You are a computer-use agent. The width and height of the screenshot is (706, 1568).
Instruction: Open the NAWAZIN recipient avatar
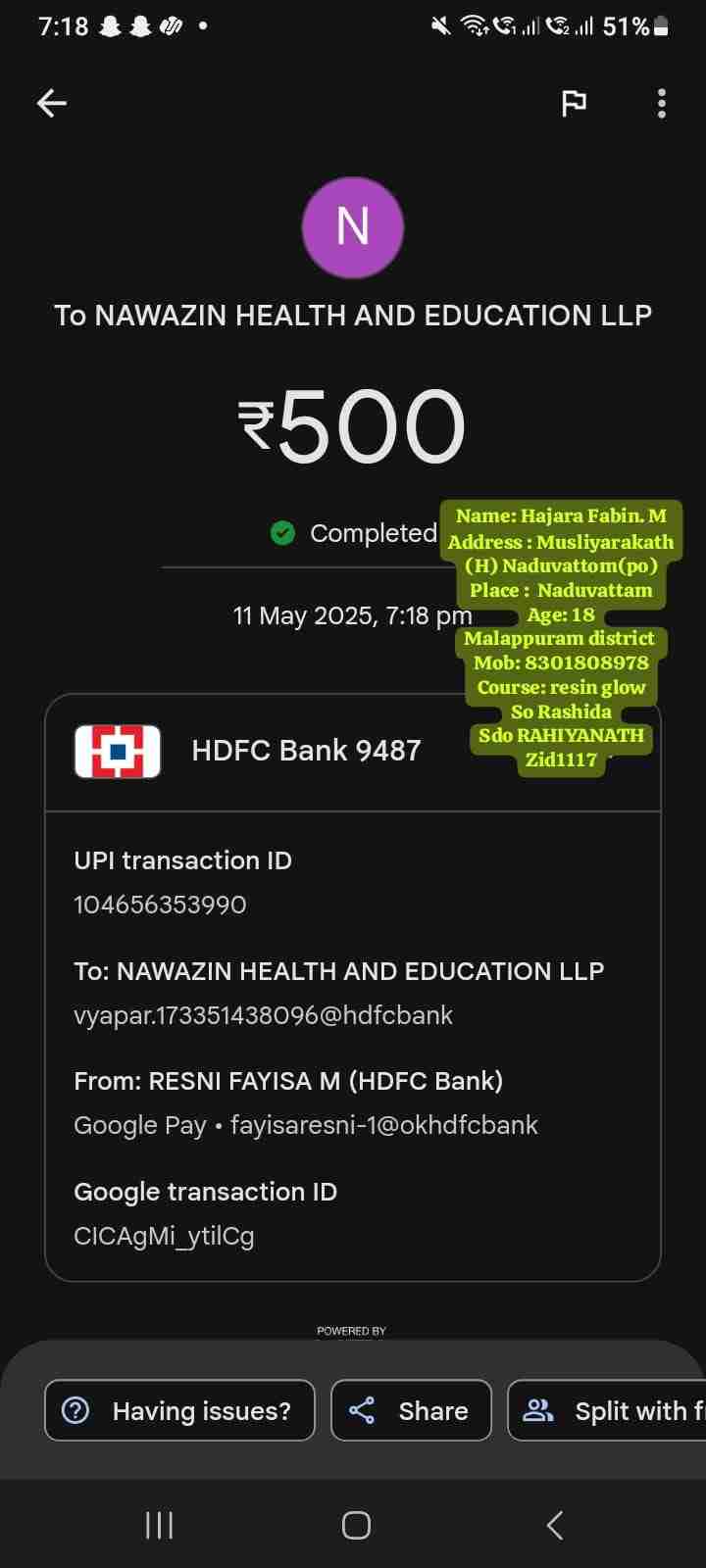[x=353, y=227]
